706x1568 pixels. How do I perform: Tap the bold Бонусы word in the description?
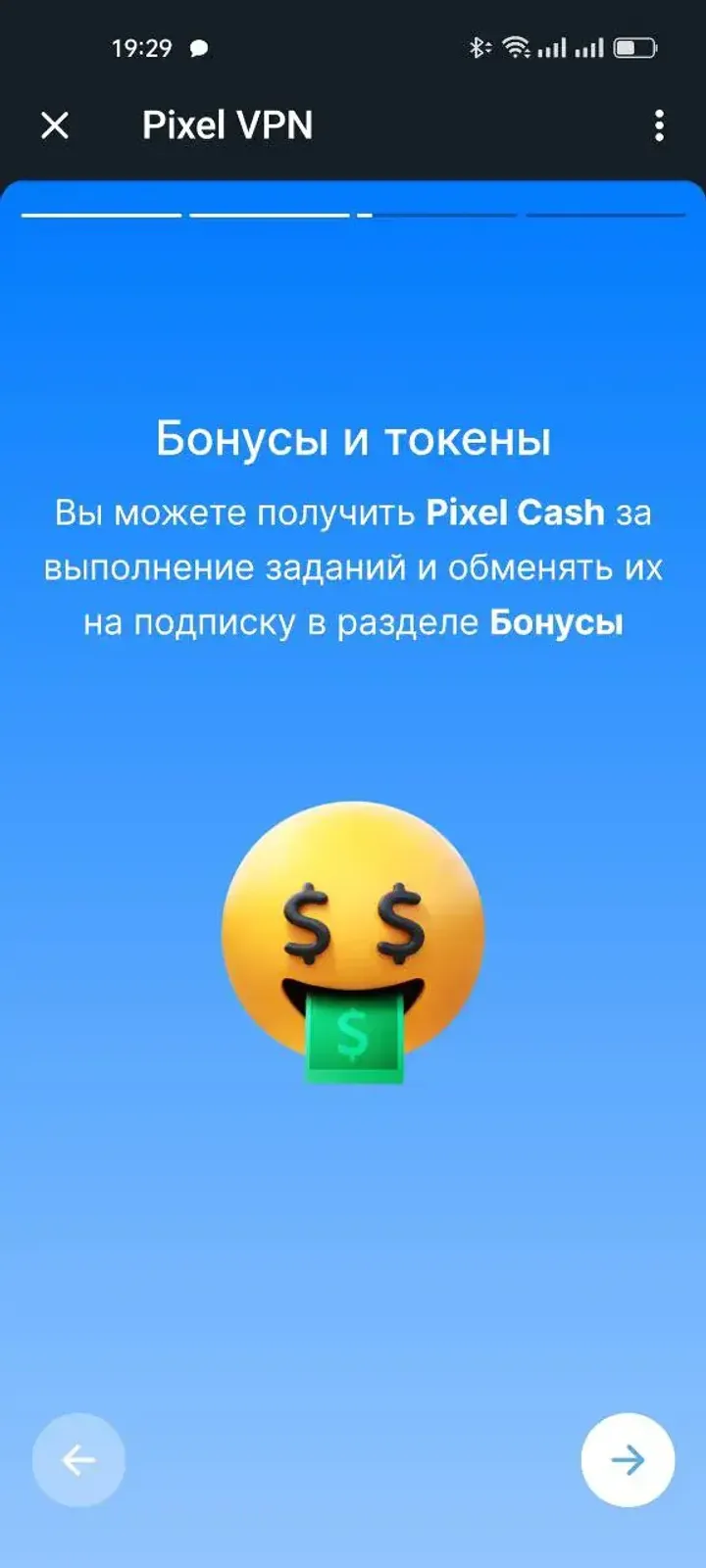pyautogui.click(x=561, y=620)
